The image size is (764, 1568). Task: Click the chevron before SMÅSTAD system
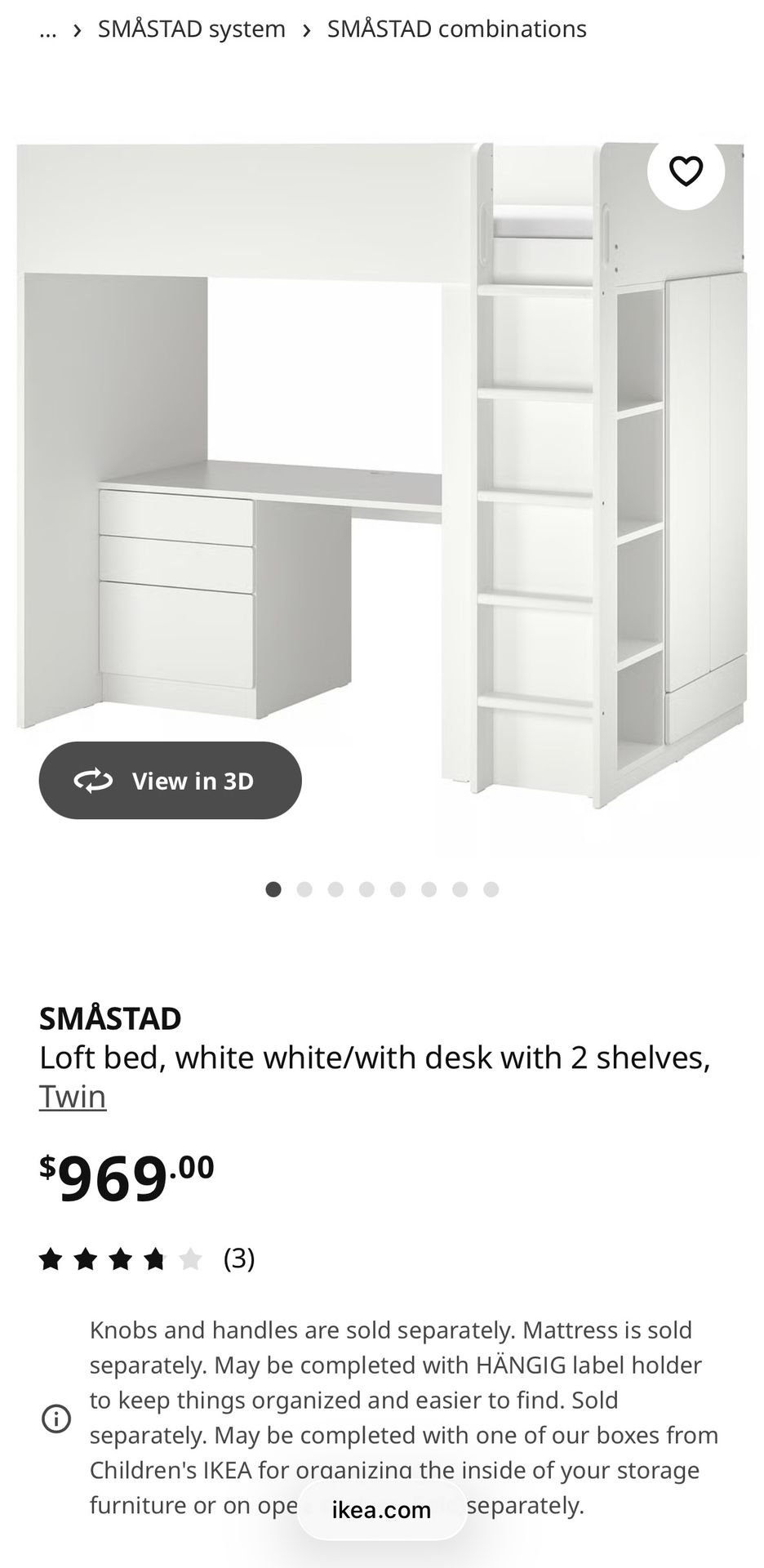point(77,29)
